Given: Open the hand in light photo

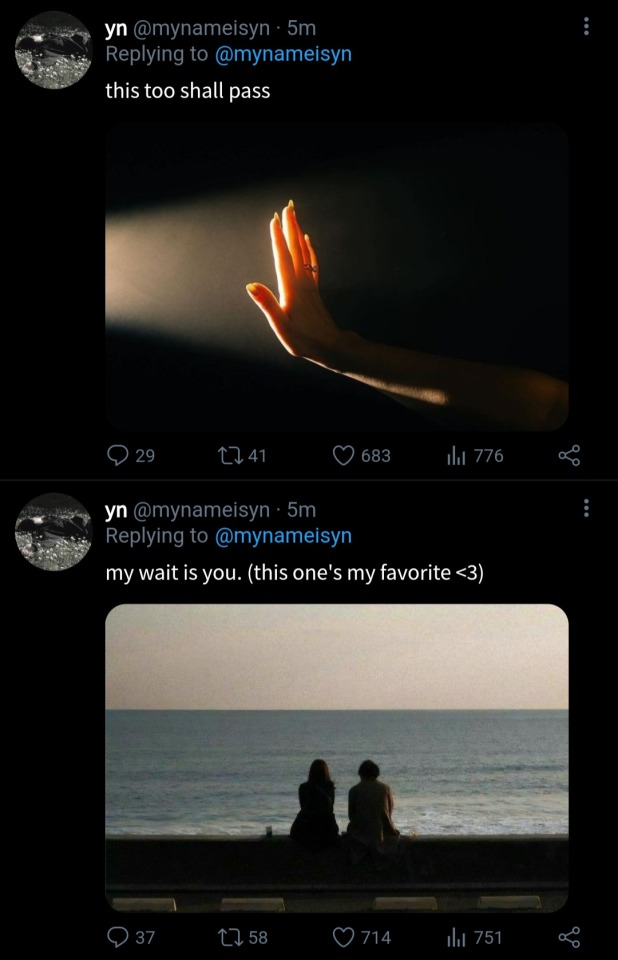Looking at the screenshot, I should pyautogui.click(x=337, y=276).
